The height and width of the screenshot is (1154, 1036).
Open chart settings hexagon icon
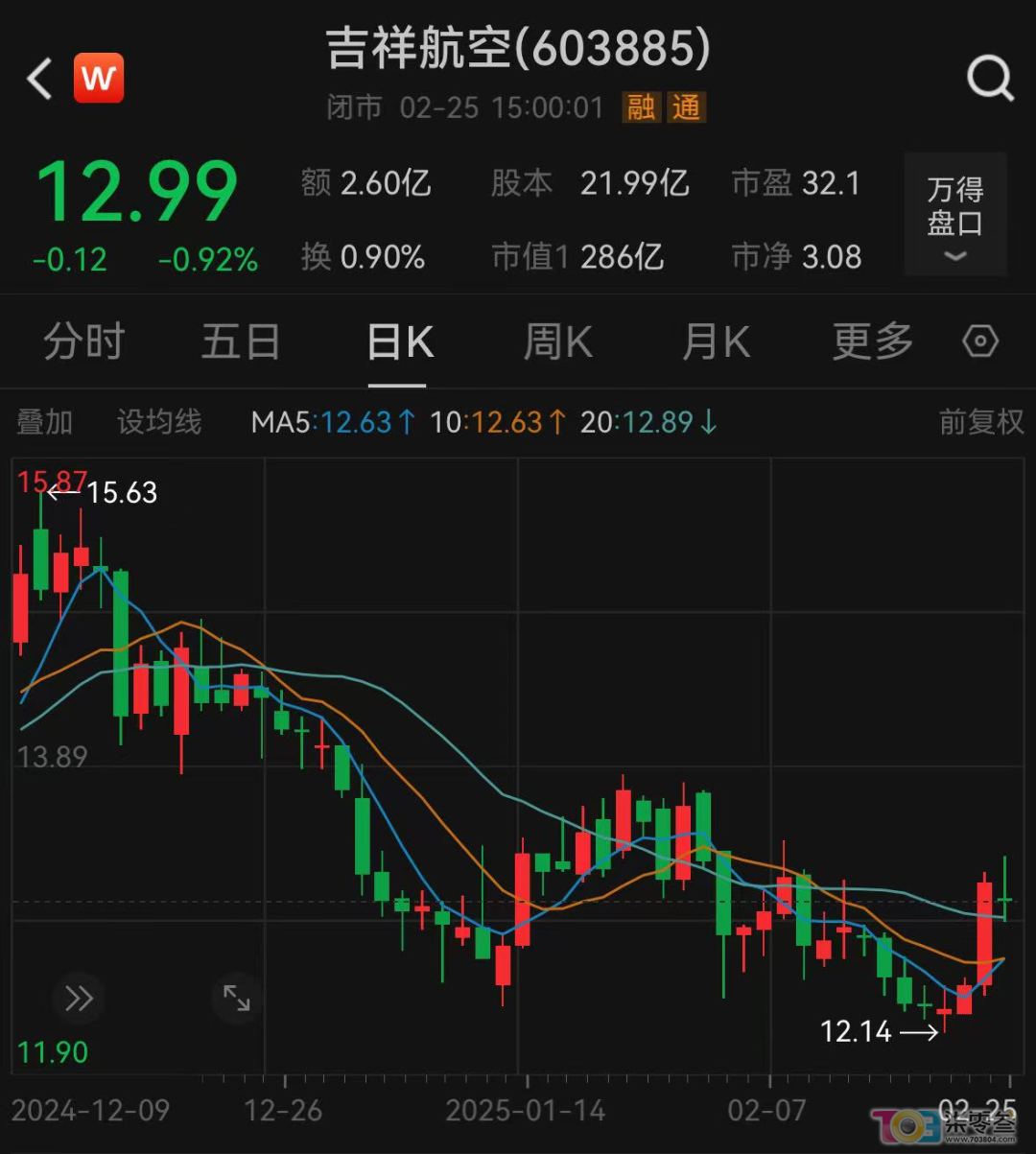[x=980, y=341]
